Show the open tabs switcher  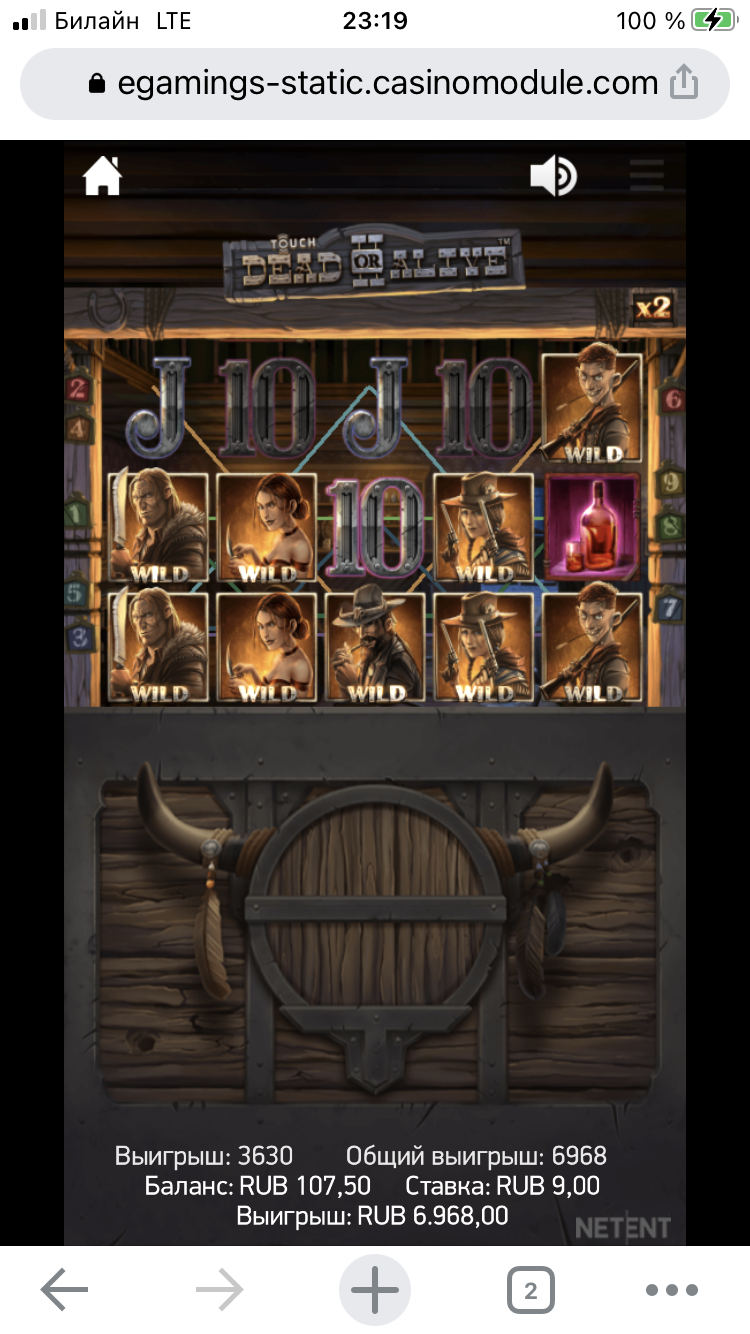click(x=530, y=1290)
